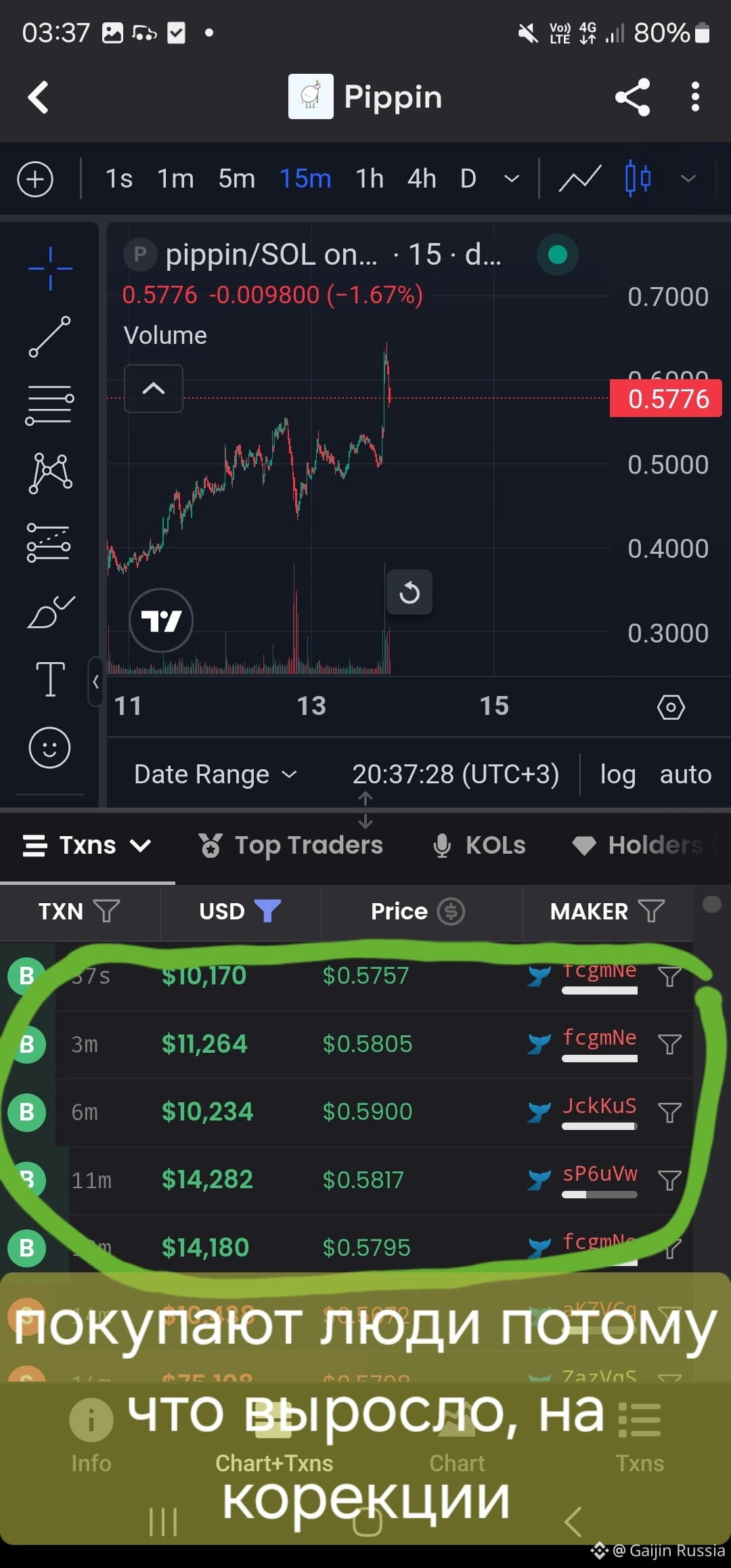Open the KOLs tab
This screenshot has width=731, height=1568.
480,846
